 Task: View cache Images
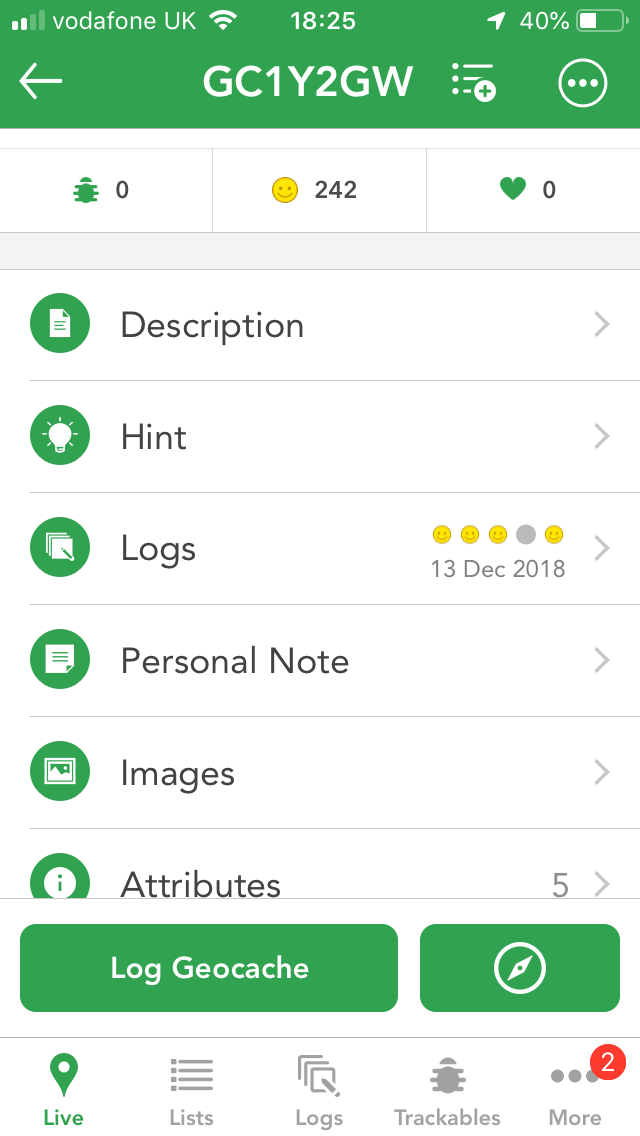(320, 772)
